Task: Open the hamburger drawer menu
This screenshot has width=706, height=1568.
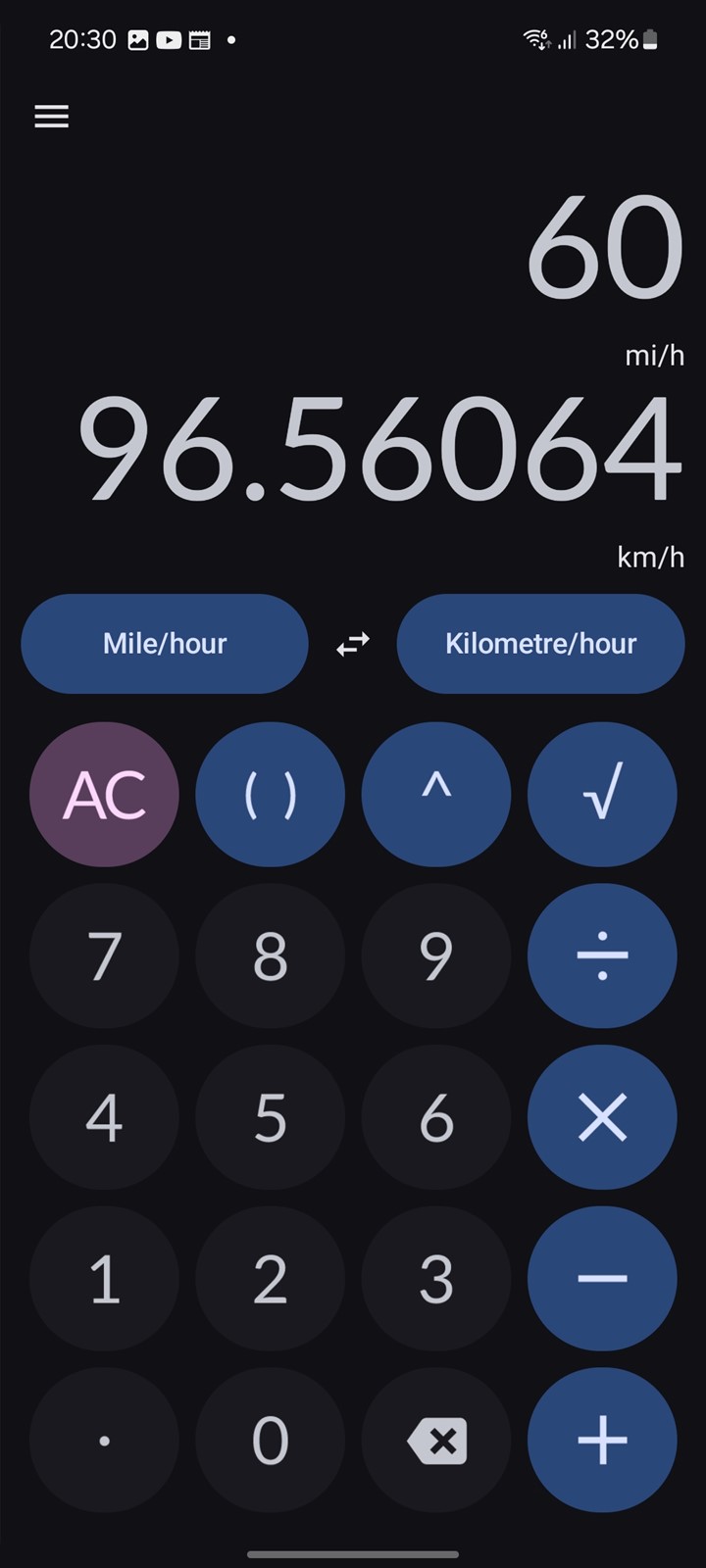Action: (x=52, y=117)
